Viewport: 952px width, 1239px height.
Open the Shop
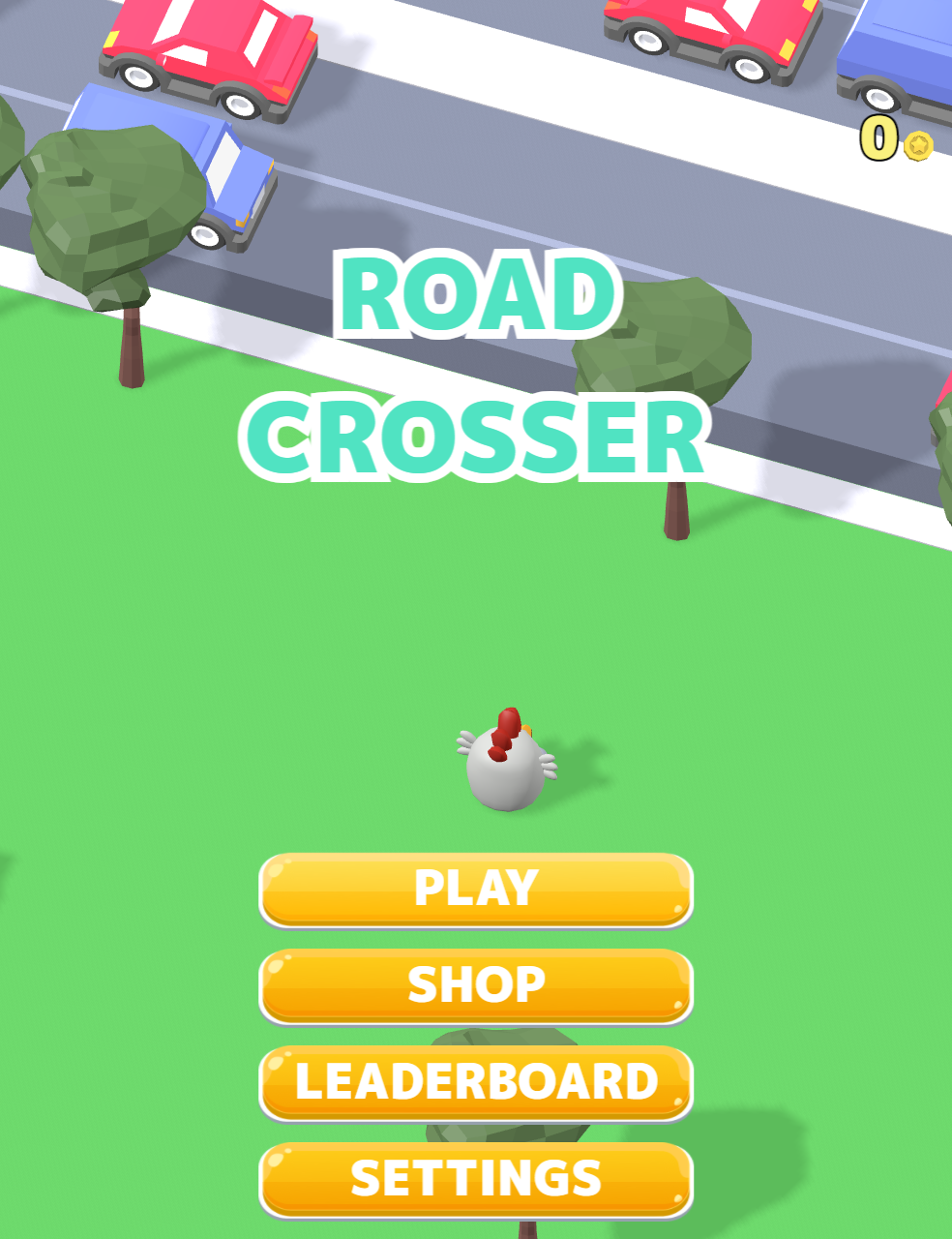coord(476,985)
